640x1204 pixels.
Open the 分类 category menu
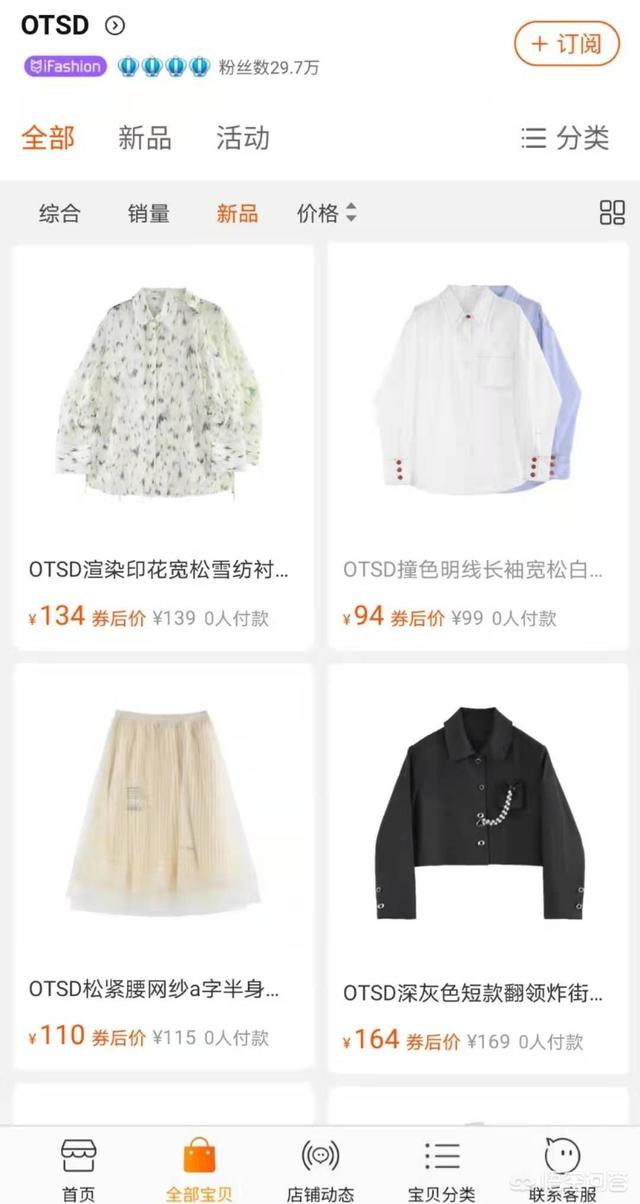(x=565, y=138)
